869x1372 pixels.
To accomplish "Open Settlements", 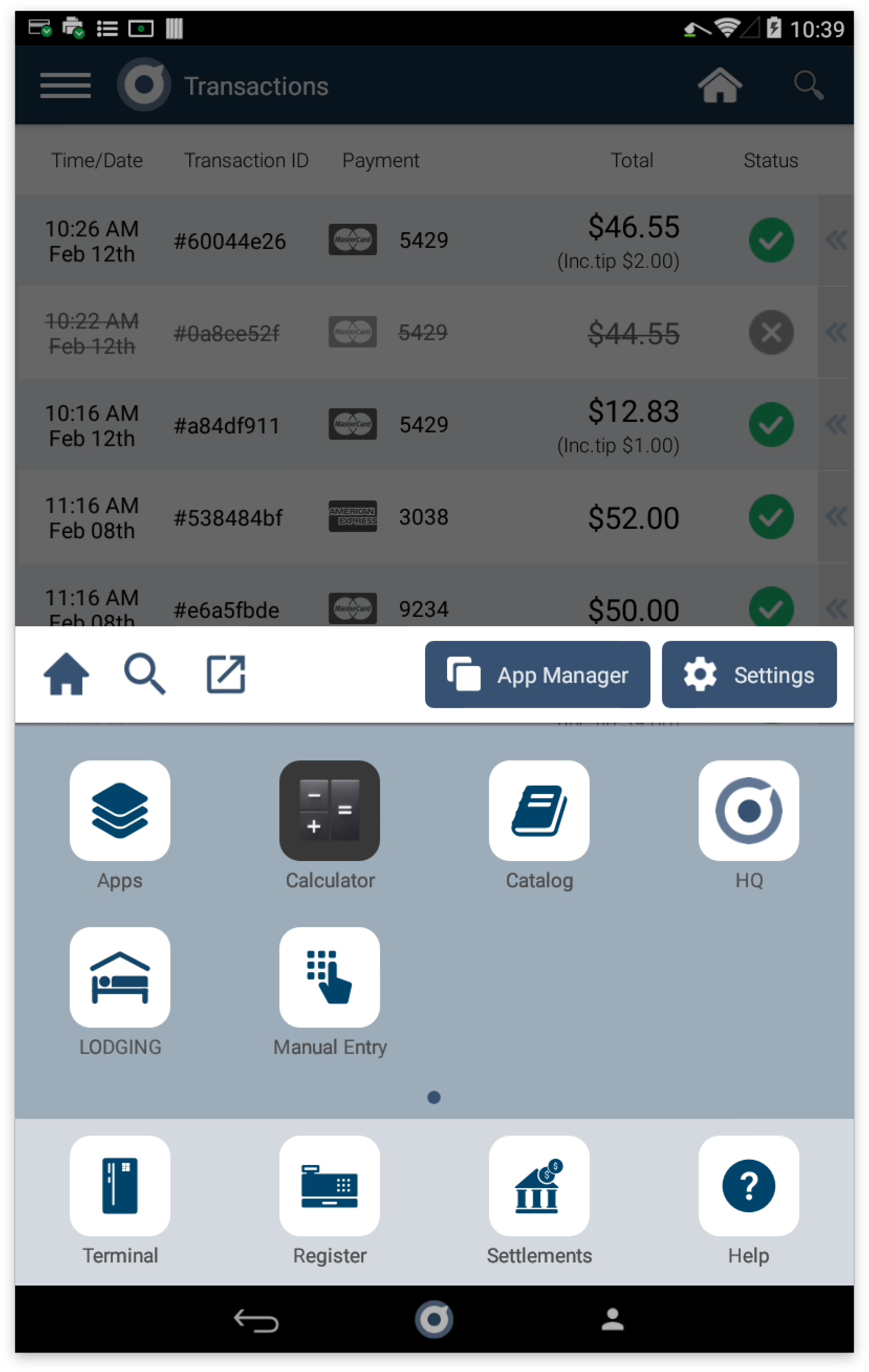I will (x=539, y=1185).
